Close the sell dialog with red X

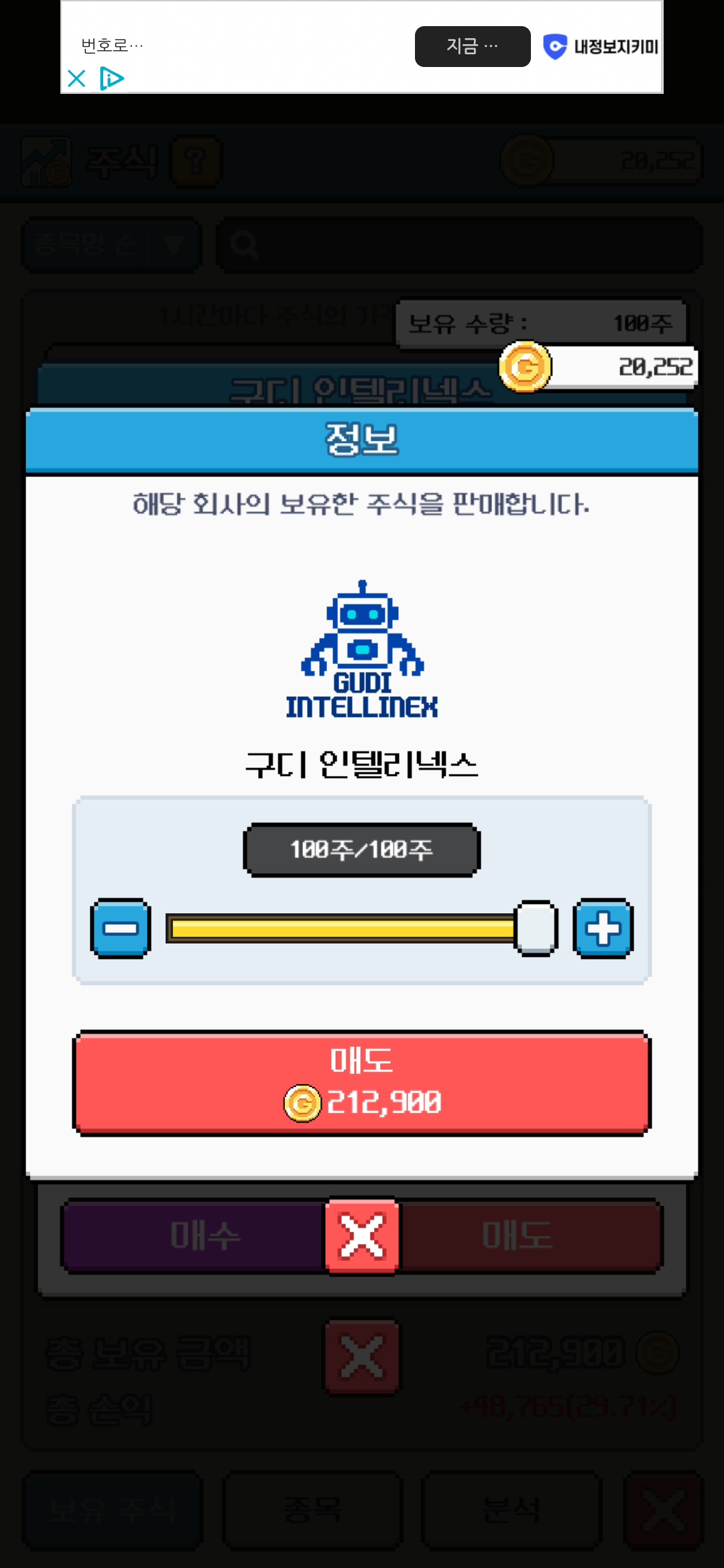point(362,1236)
